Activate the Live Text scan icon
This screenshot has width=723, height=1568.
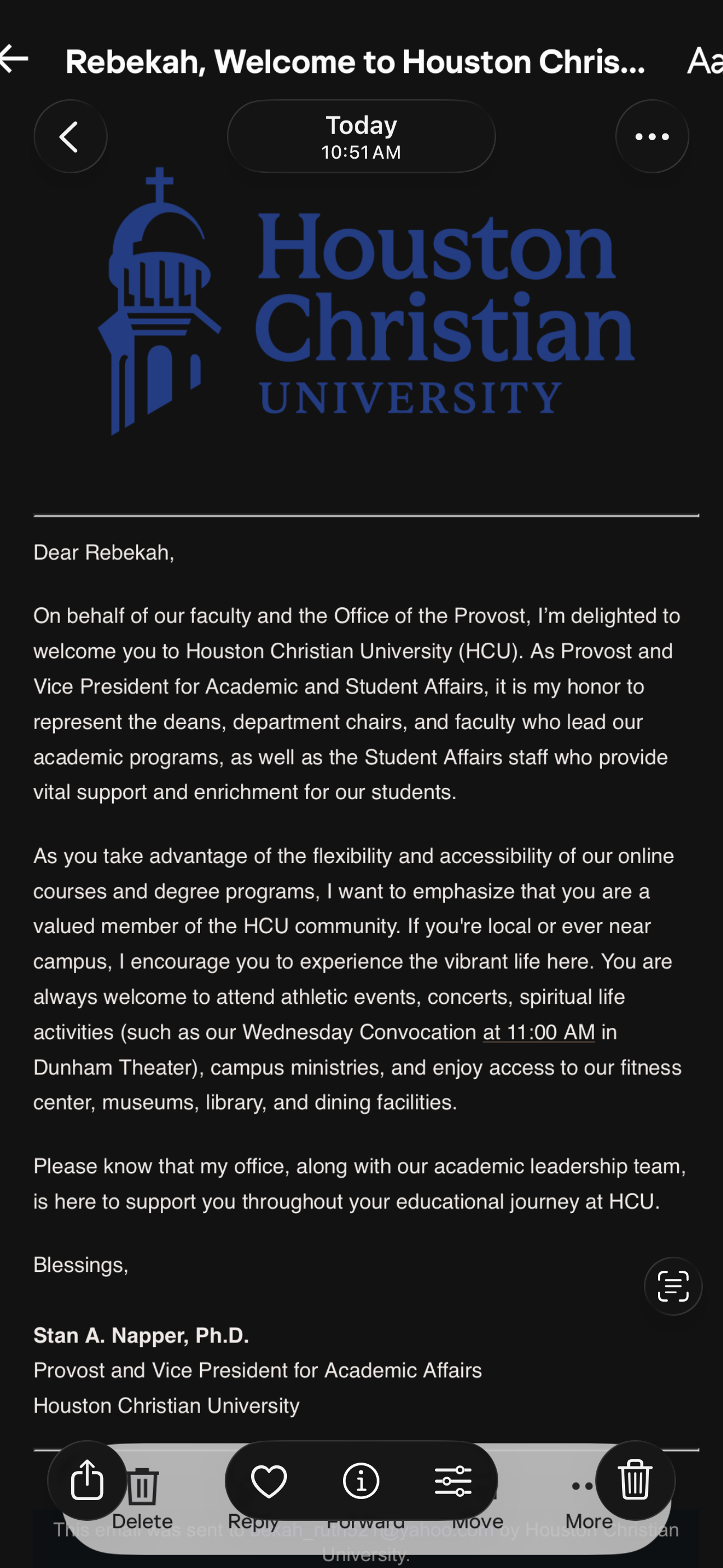click(x=673, y=1285)
